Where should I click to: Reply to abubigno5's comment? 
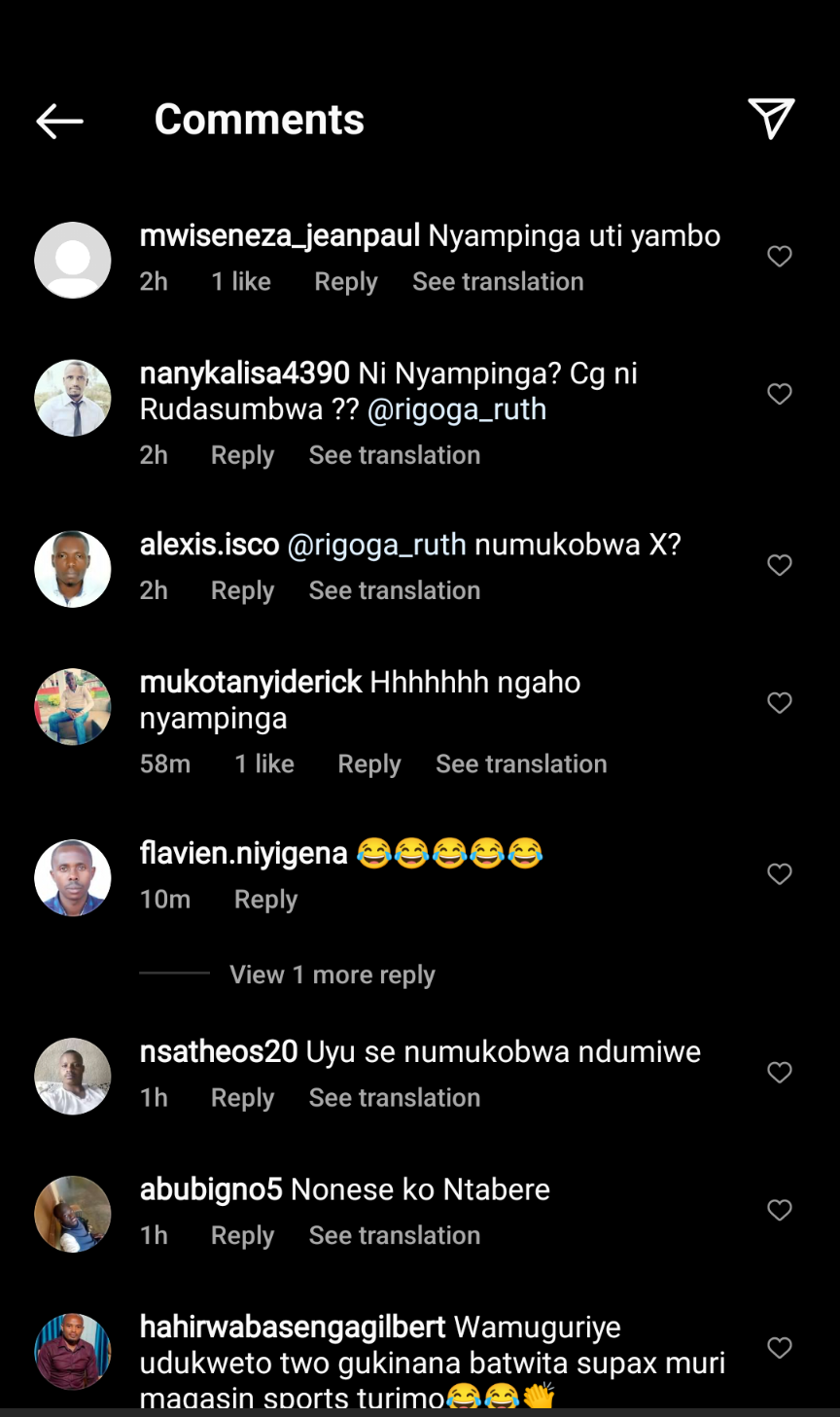[242, 1235]
